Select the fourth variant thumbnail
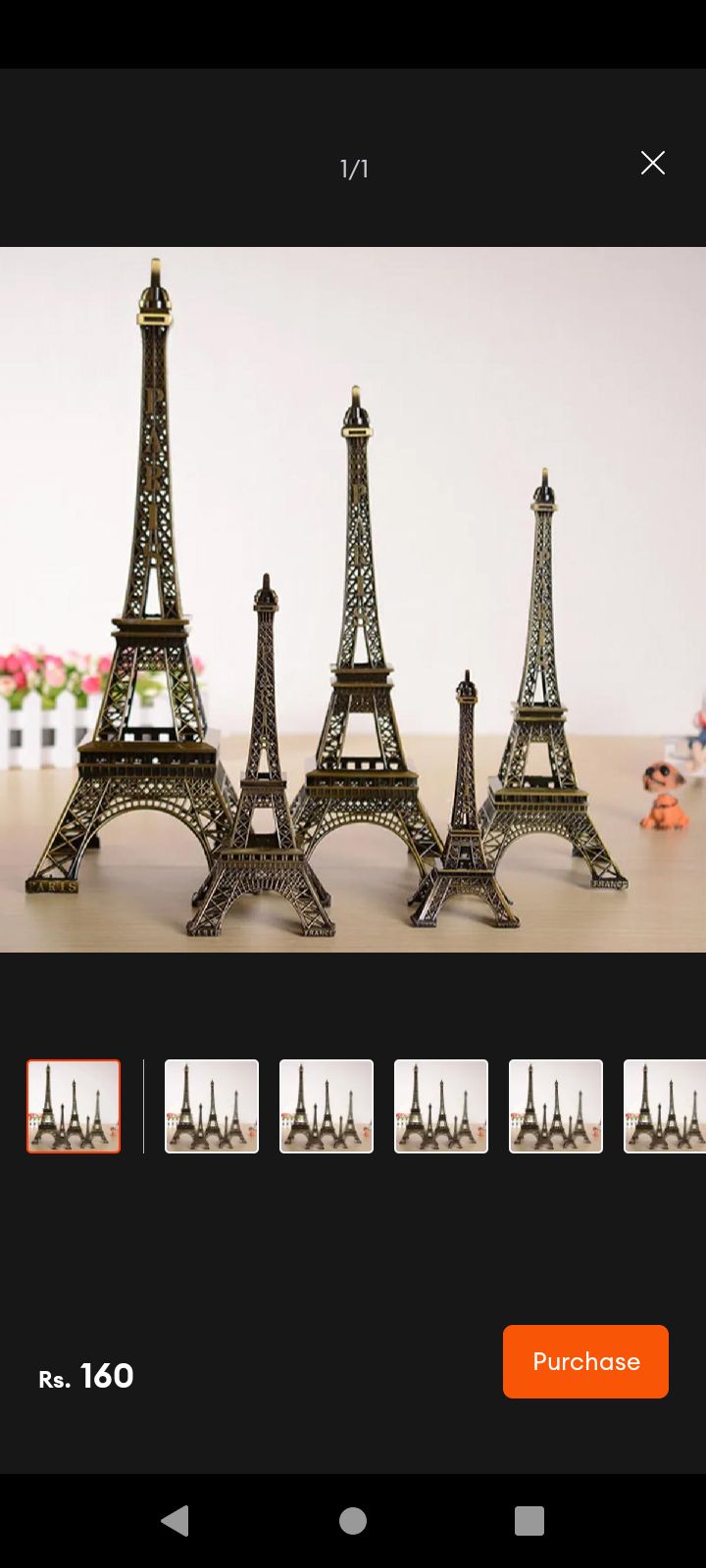Viewport: 706px width, 1568px height. pyautogui.click(x=441, y=1106)
